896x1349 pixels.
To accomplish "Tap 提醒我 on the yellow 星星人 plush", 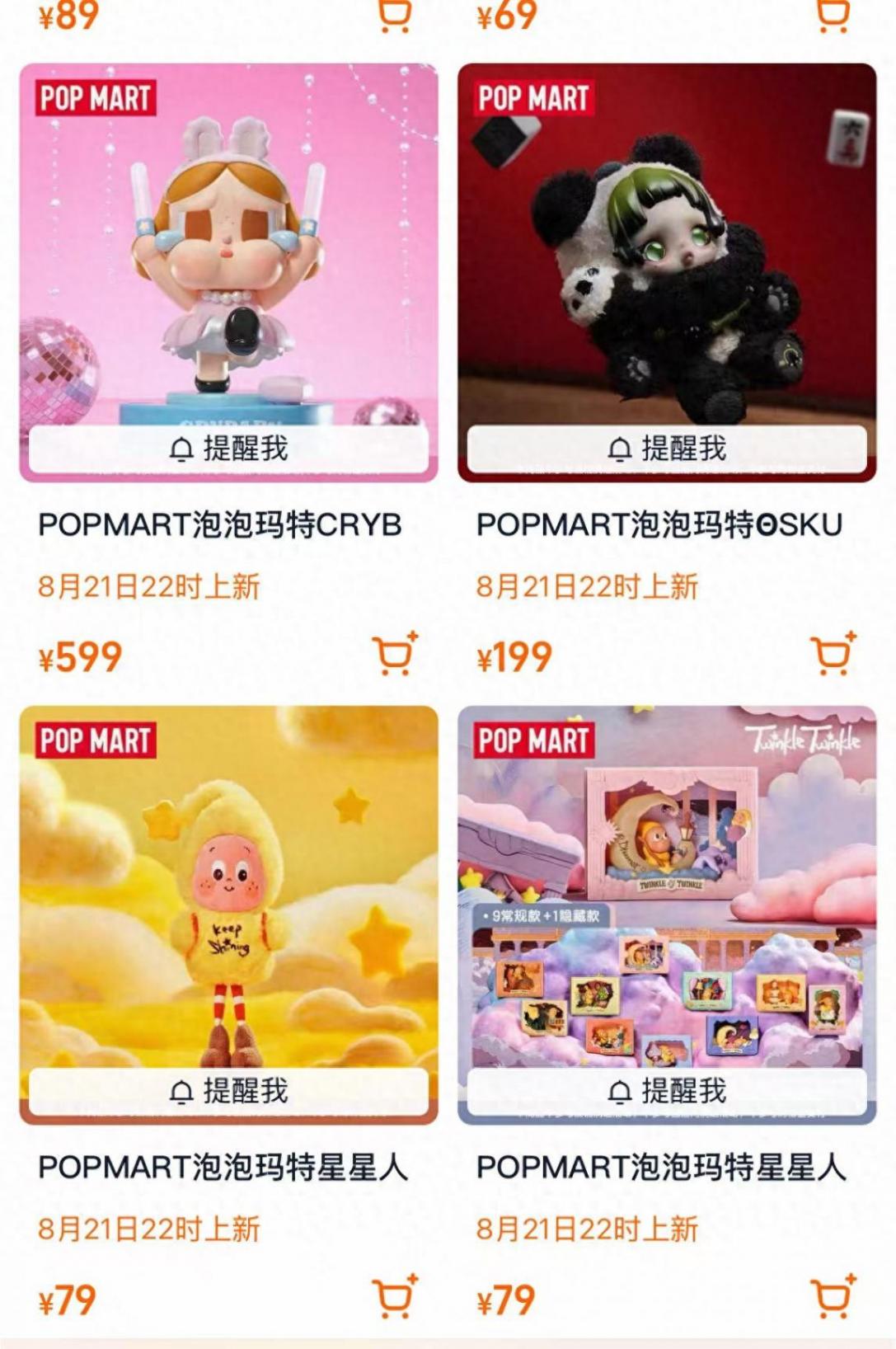I will point(229,1092).
